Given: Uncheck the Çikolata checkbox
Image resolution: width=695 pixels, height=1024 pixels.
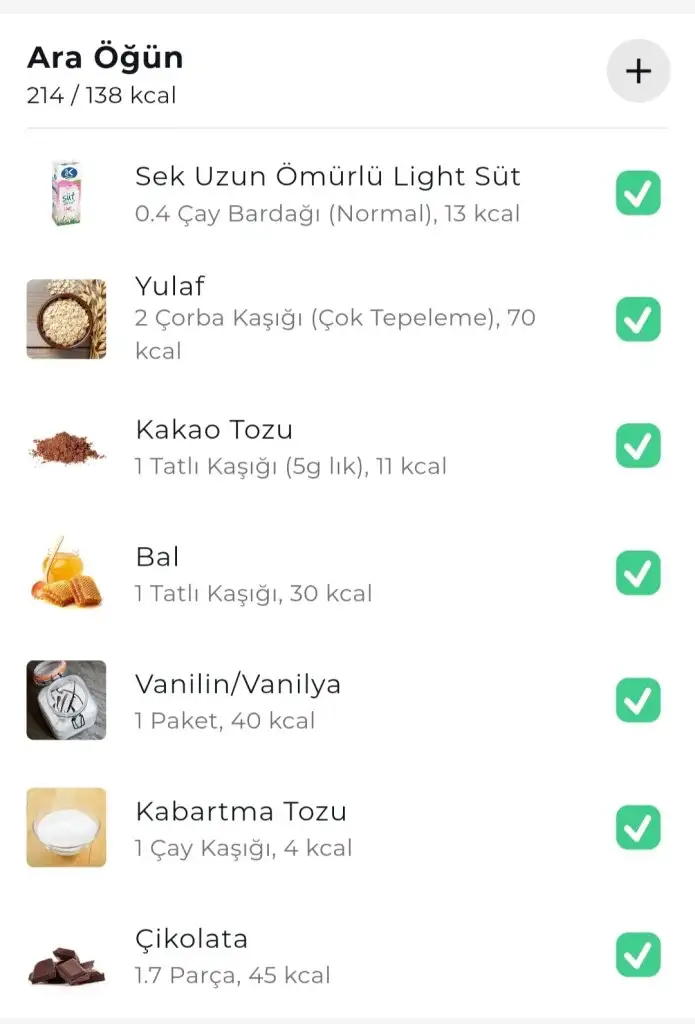Looking at the screenshot, I should (x=638, y=954).
